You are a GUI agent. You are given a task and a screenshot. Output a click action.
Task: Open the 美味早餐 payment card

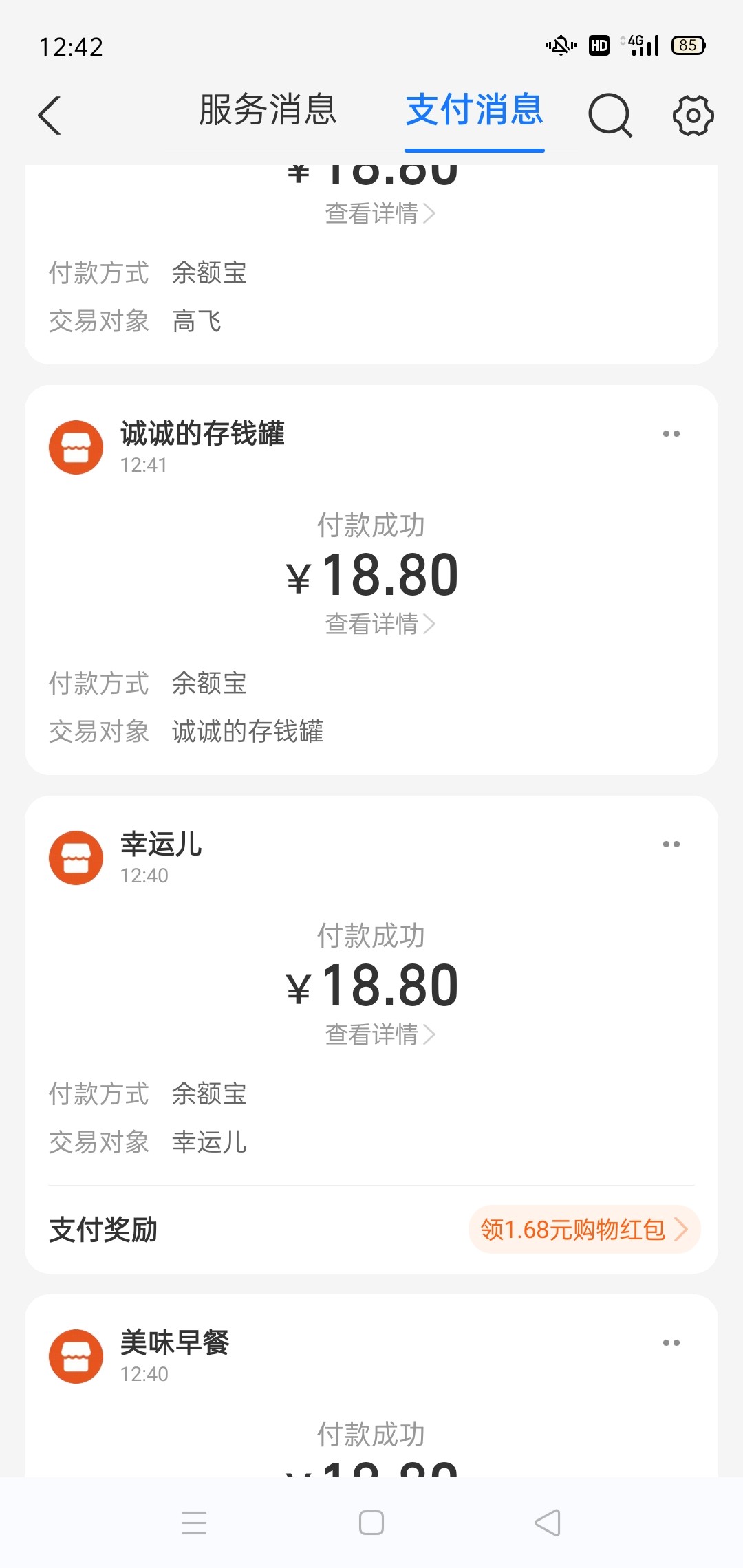(x=371, y=1410)
